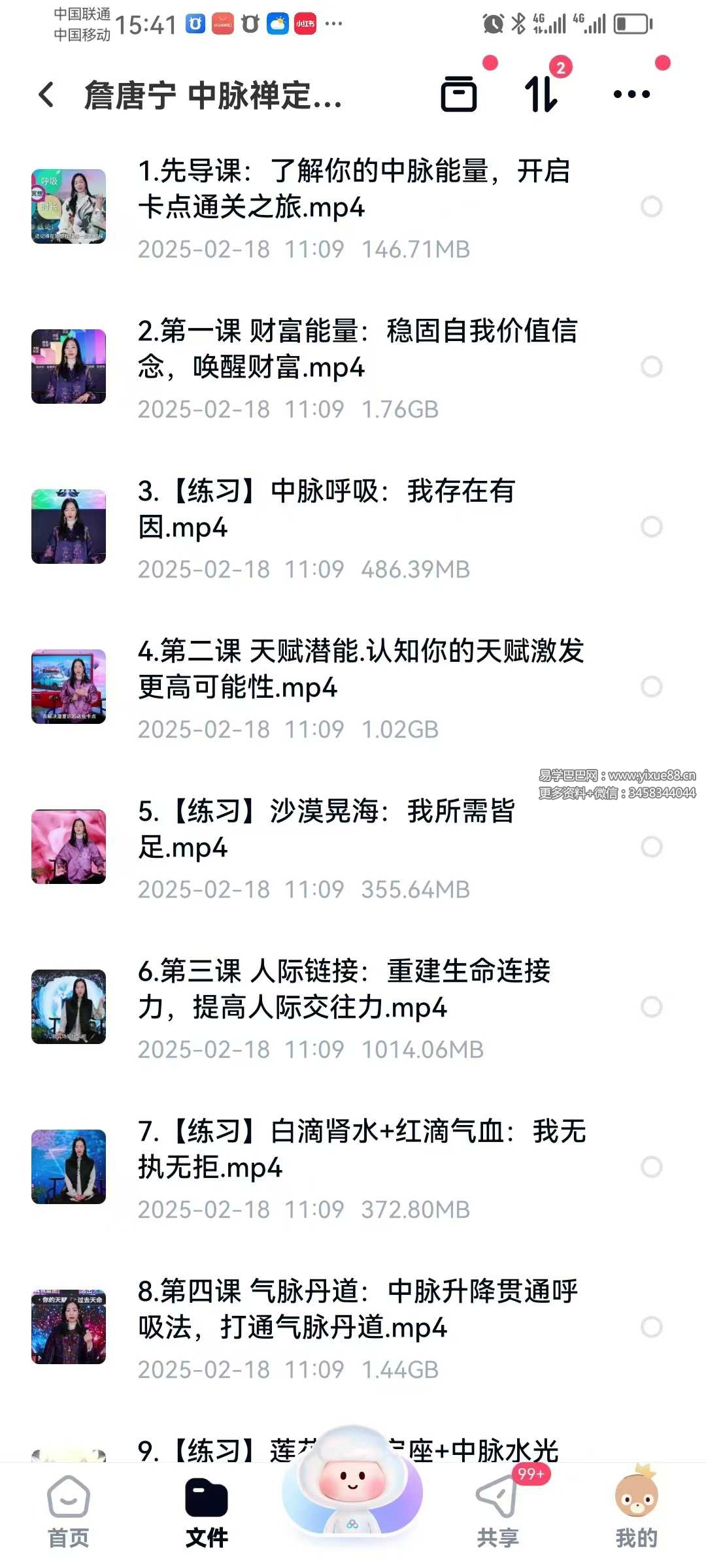Image resolution: width=706 pixels, height=1568 pixels.
Task: Select the 3.中脉呼吸 file checkbox
Action: (x=651, y=527)
